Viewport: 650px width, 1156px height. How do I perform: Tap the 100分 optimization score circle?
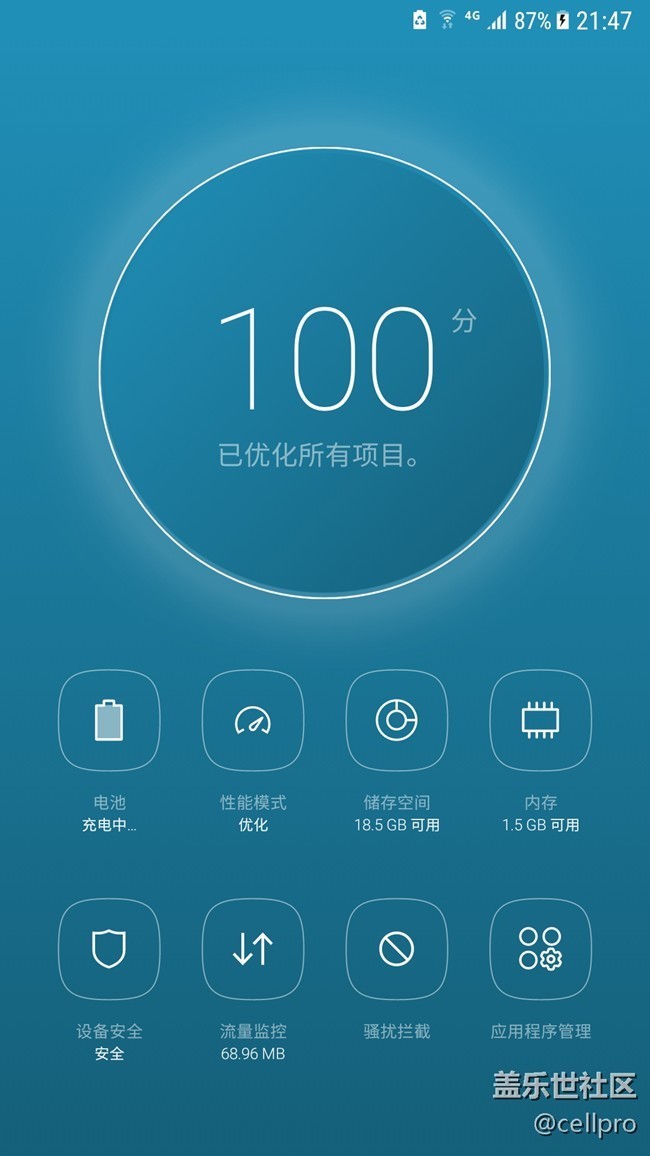click(x=325, y=372)
